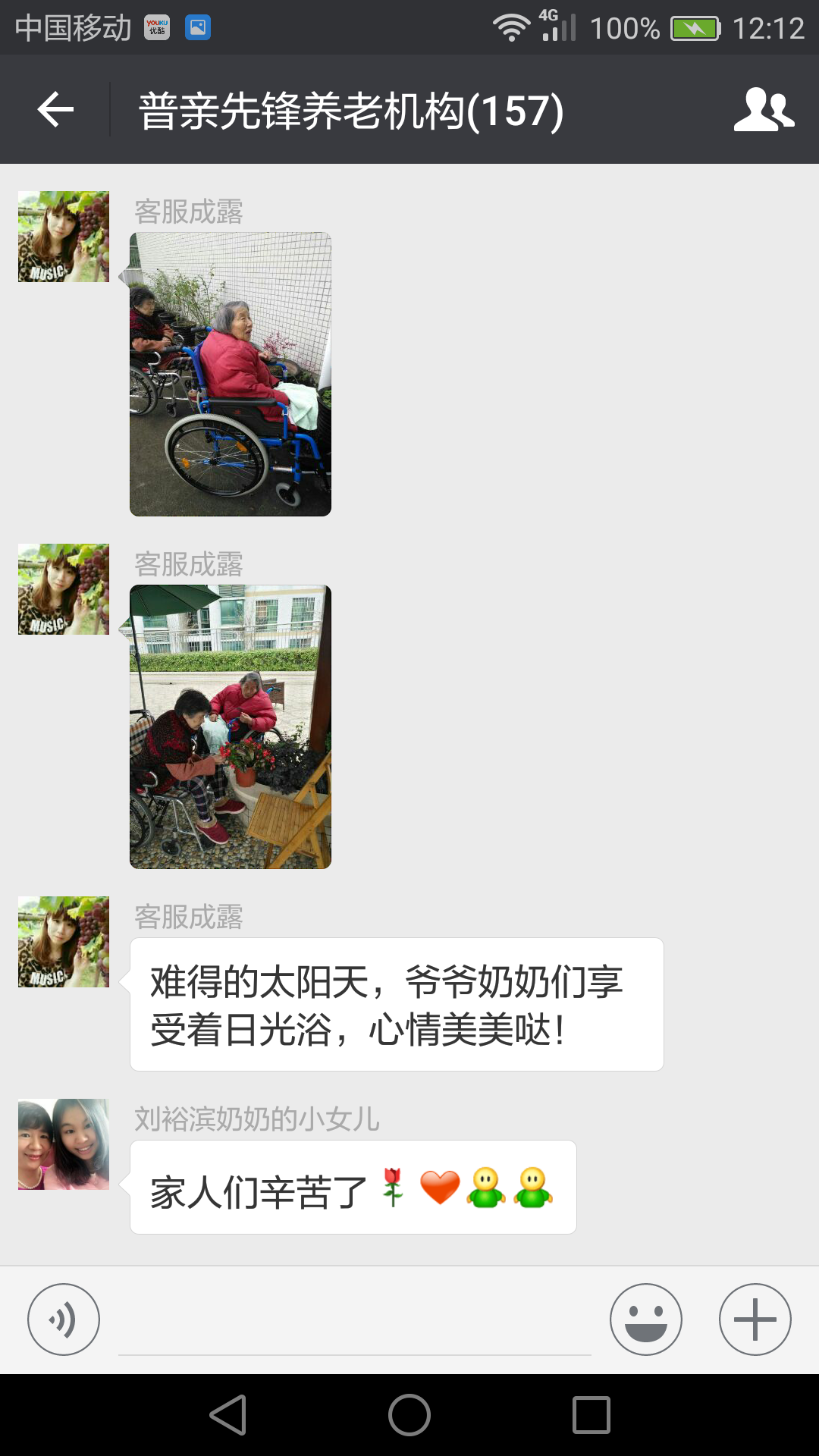Go back from the group chat
Viewport: 819px width, 1456px height.
coord(55,110)
